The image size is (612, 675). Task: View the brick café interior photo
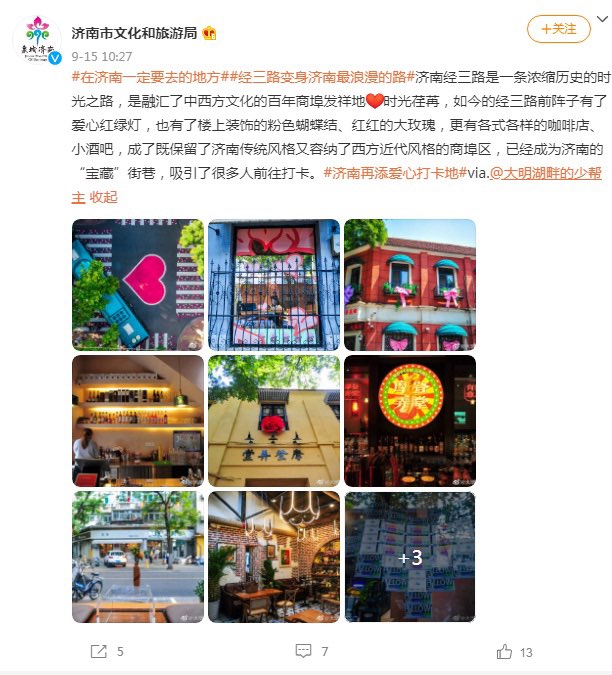(273, 555)
